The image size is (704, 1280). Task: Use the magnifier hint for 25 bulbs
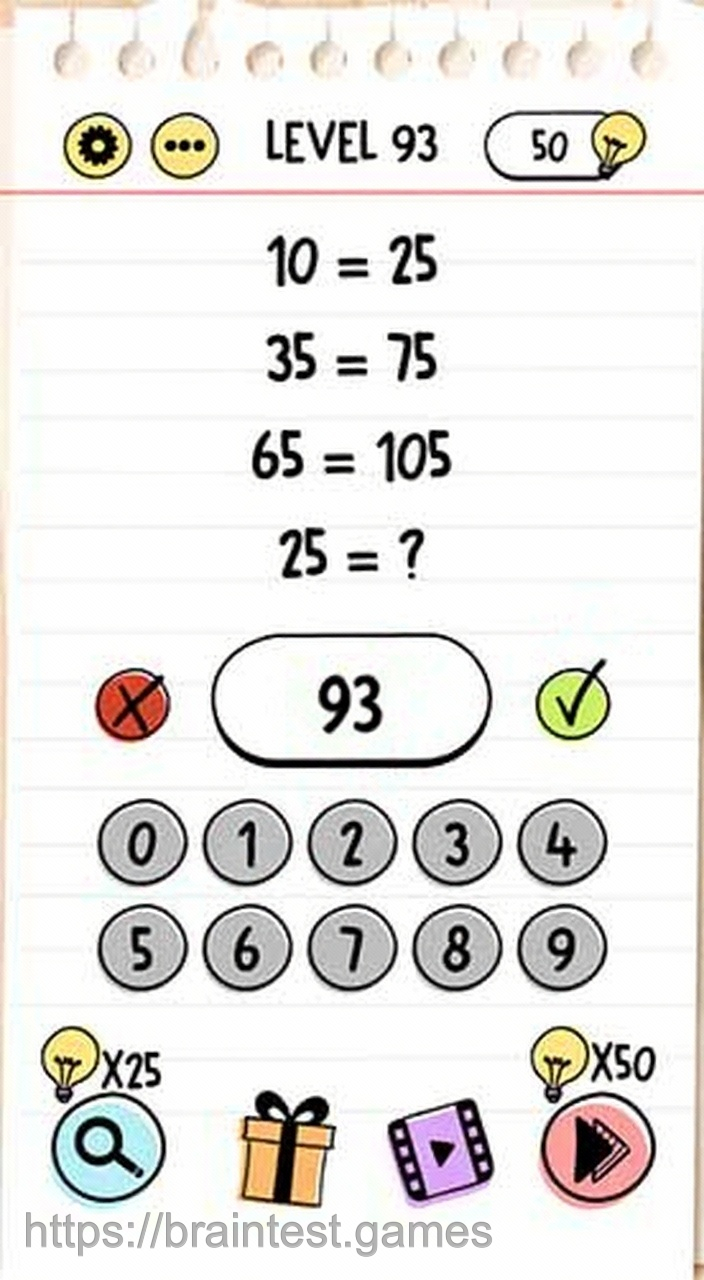click(x=108, y=1147)
